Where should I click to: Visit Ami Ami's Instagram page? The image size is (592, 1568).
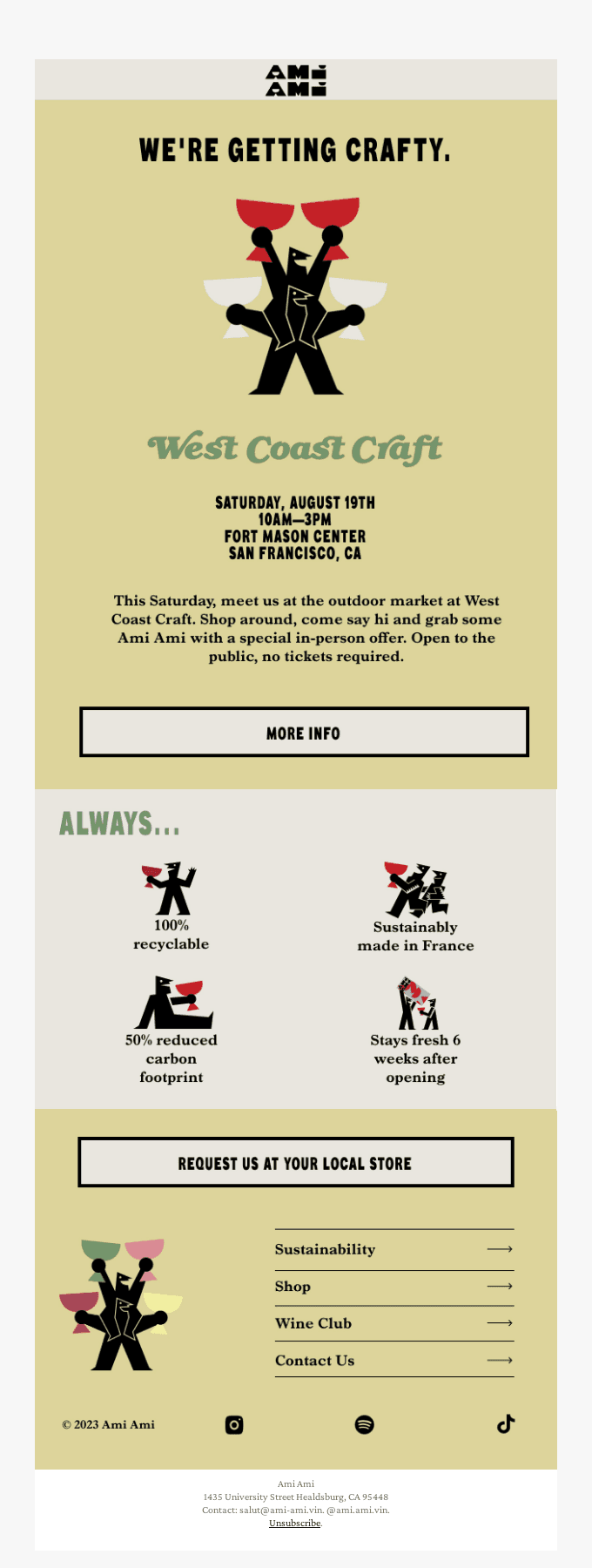(x=234, y=1424)
